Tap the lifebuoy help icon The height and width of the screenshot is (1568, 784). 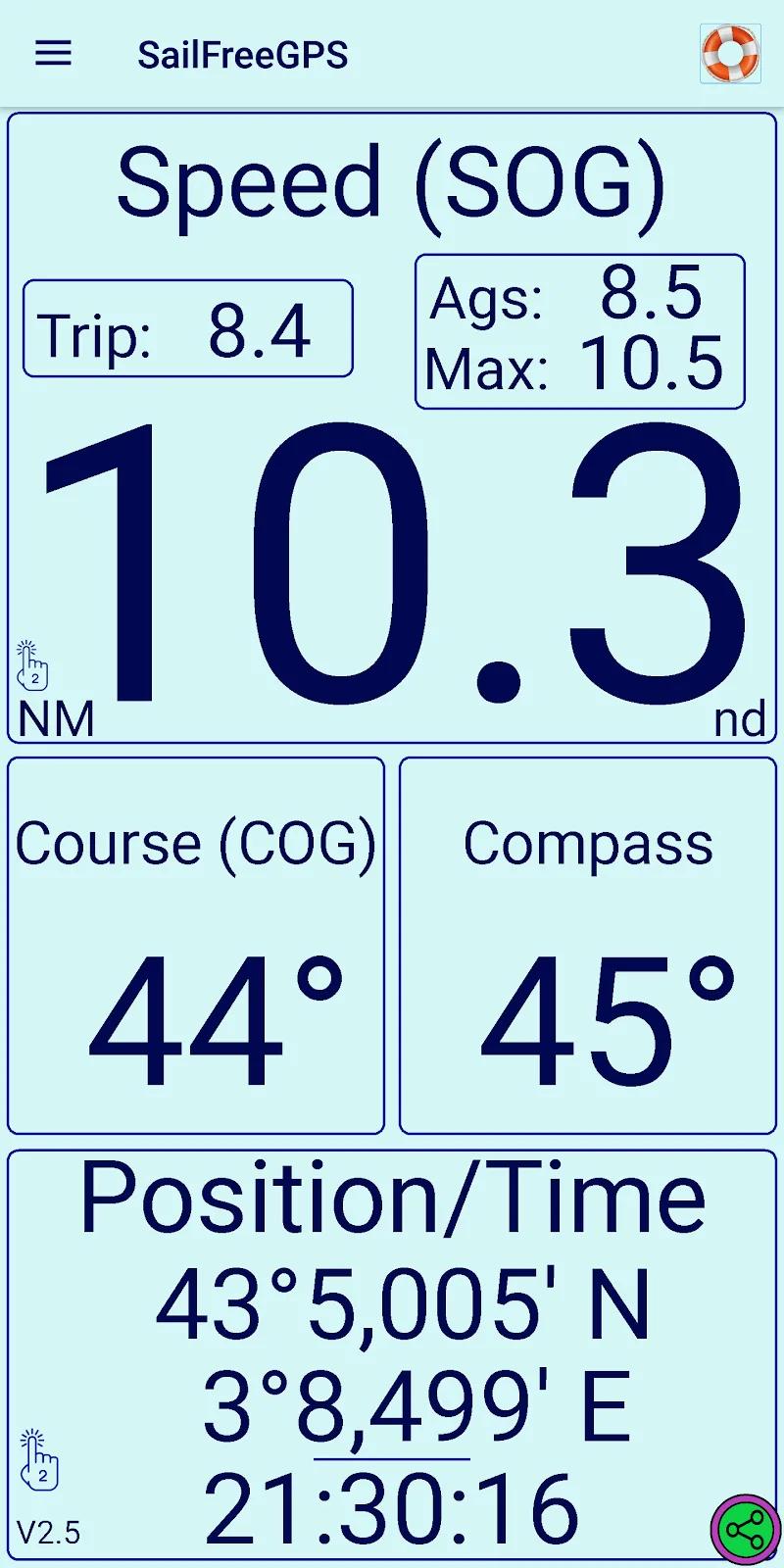[728, 54]
